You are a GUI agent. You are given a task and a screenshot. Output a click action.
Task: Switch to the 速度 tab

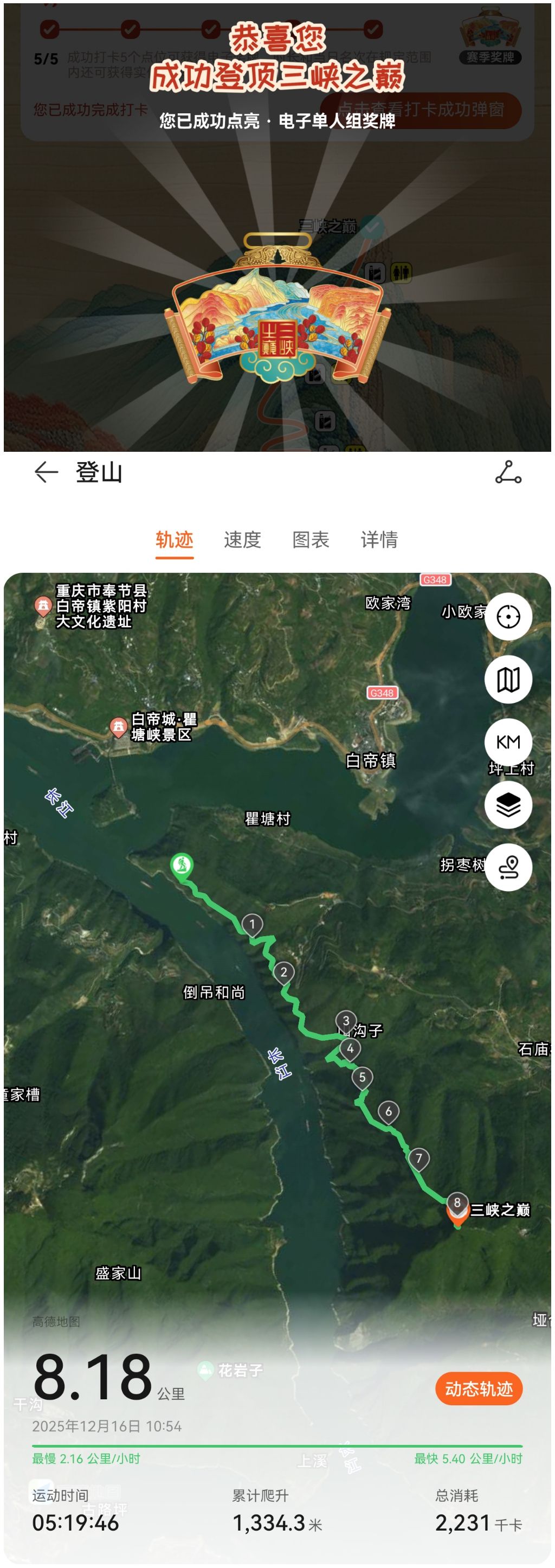point(242,540)
